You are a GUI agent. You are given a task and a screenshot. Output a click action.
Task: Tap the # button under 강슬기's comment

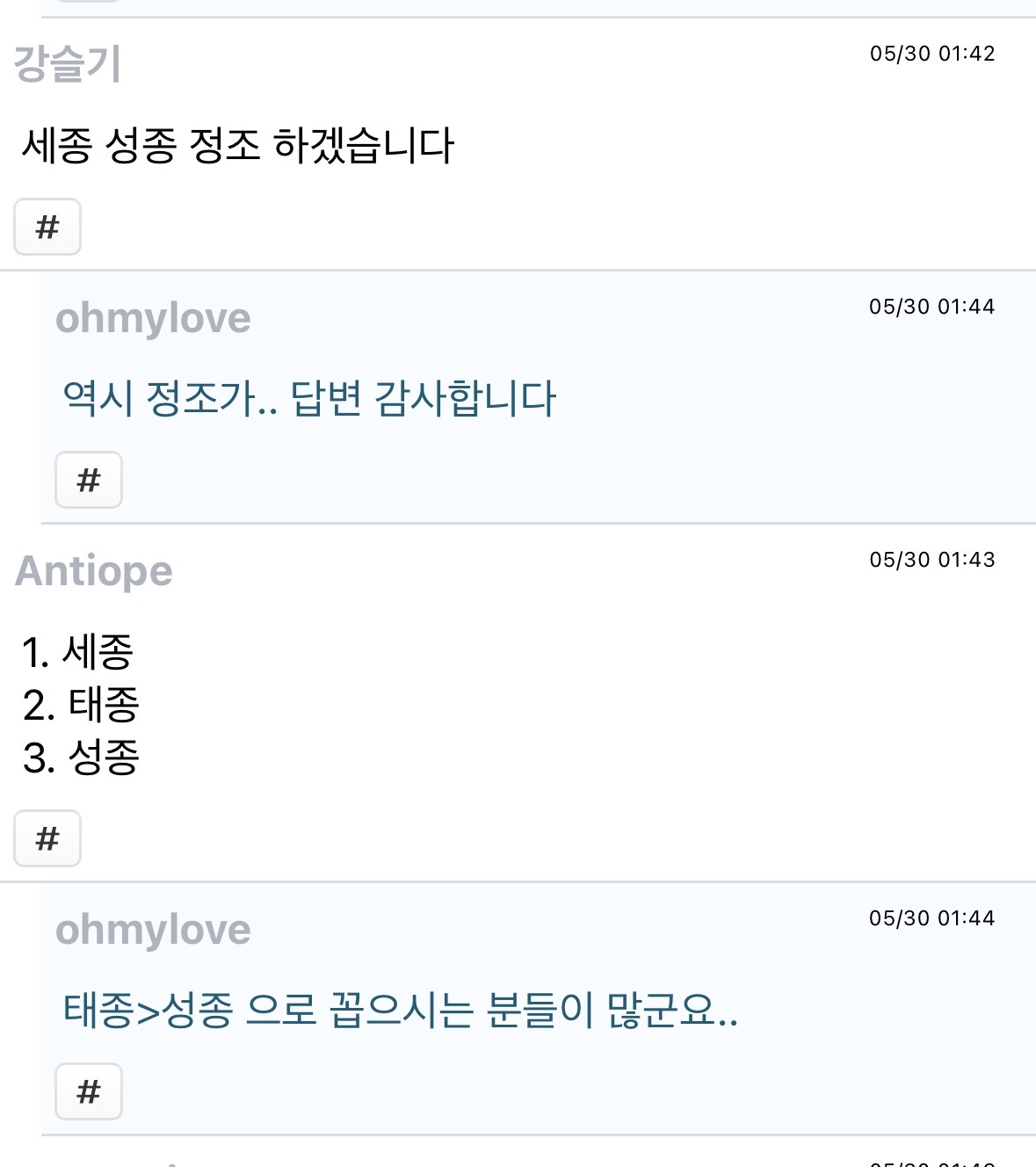(47, 227)
